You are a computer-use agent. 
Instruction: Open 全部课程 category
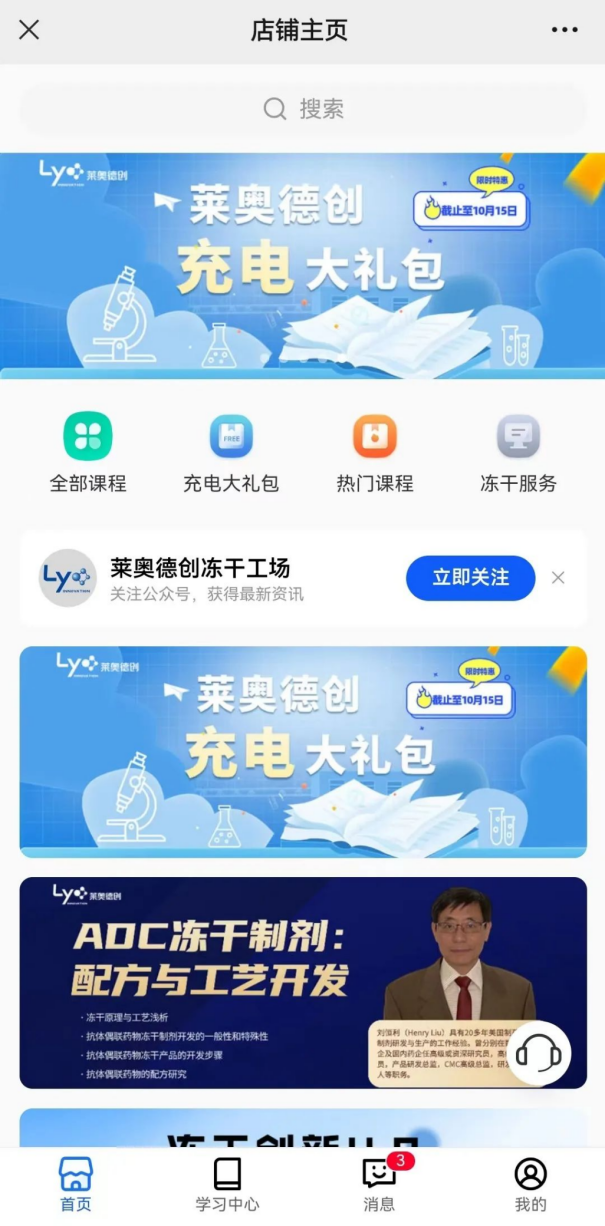(x=88, y=452)
